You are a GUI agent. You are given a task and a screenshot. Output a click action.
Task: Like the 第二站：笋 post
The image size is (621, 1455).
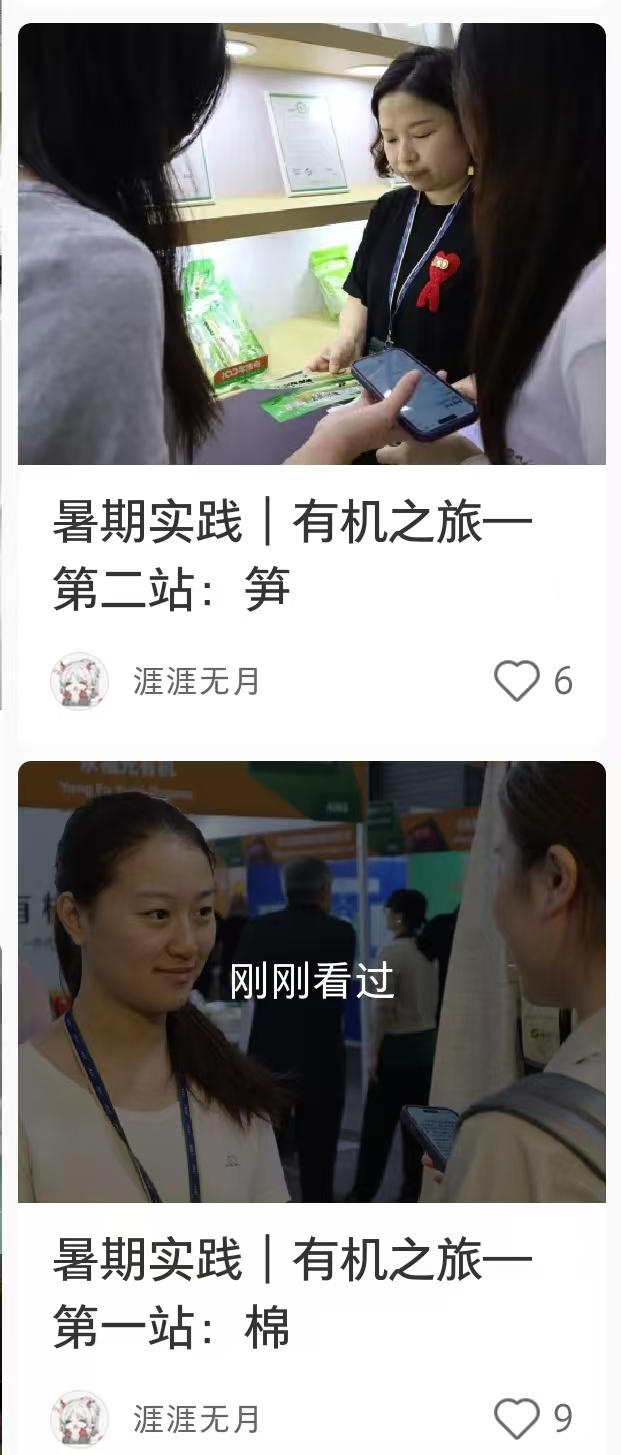(517, 681)
